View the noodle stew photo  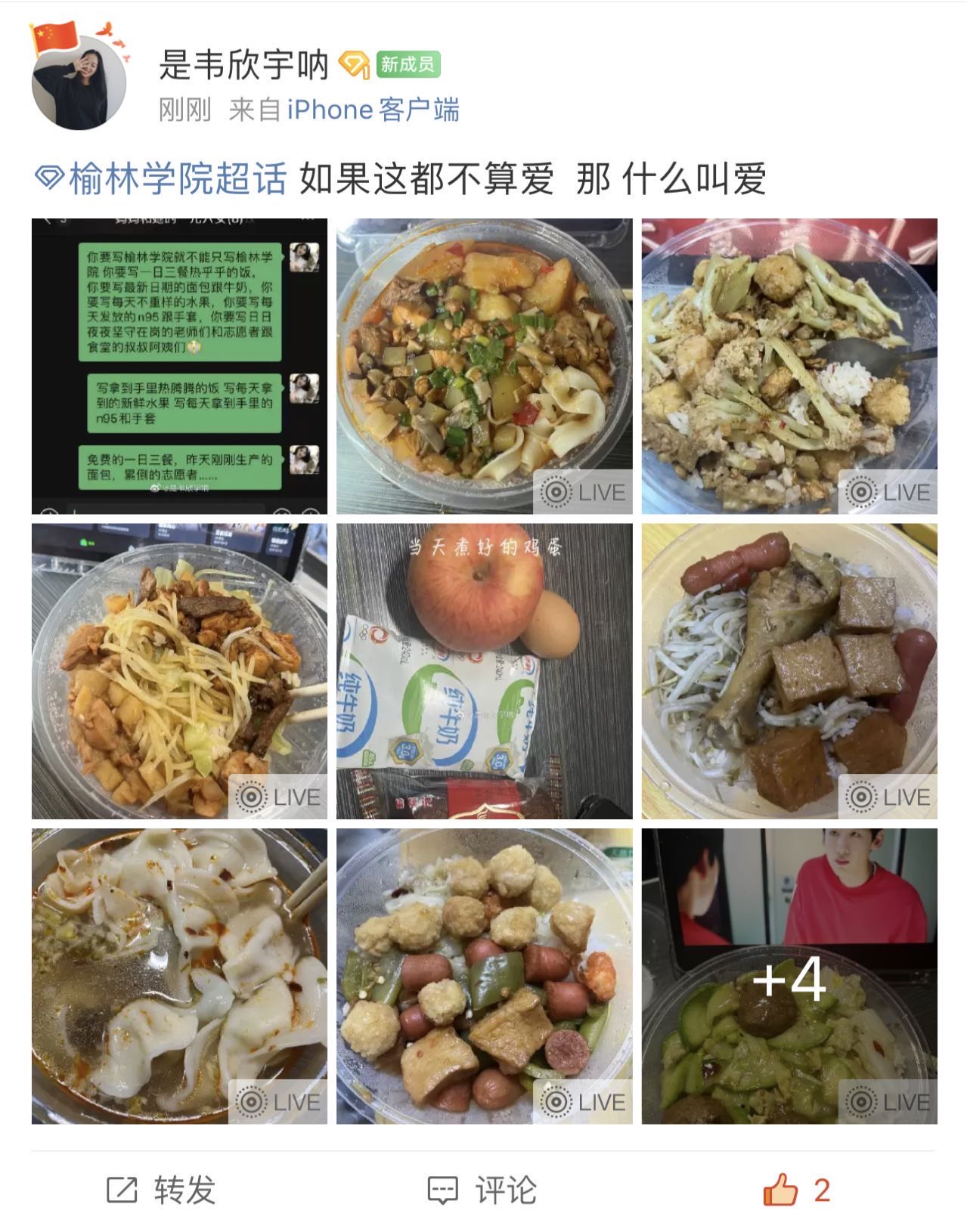pyautogui.click(x=484, y=367)
